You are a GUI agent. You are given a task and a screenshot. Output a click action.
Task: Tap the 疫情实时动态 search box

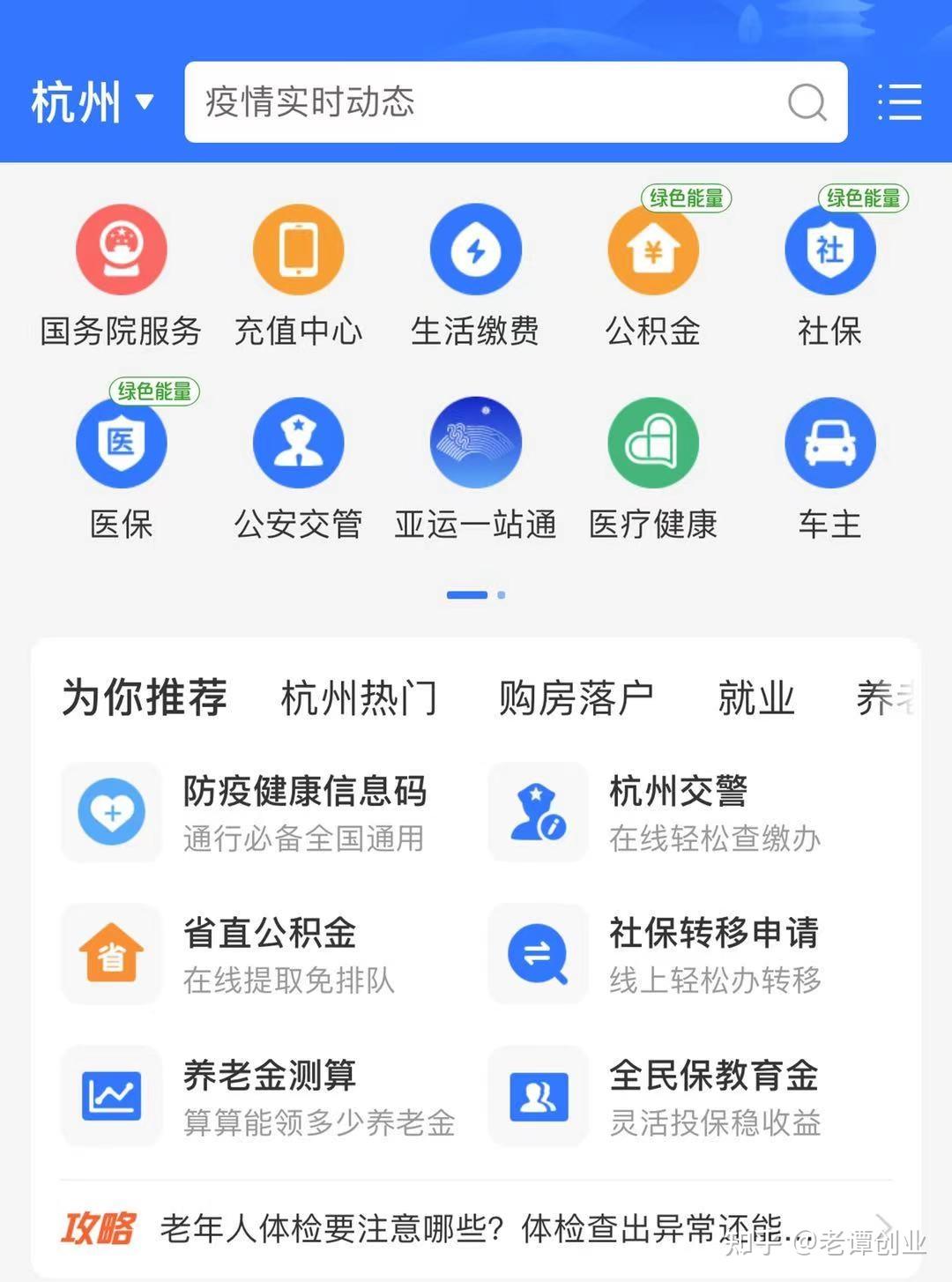(x=494, y=102)
